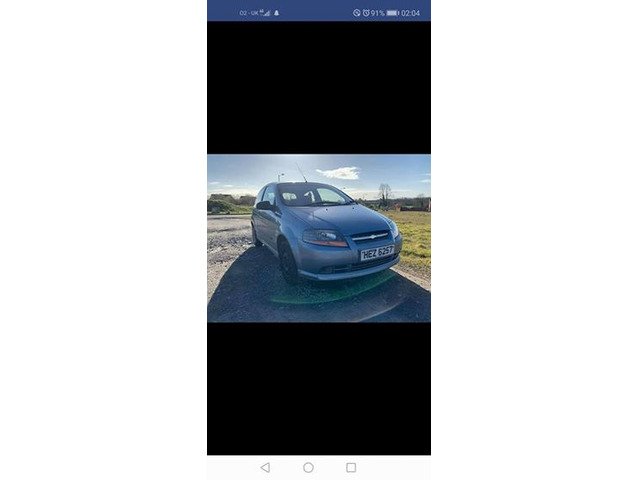Tap the car photo to show viewer controls
The width and height of the screenshot is (640, 480).
318,238
